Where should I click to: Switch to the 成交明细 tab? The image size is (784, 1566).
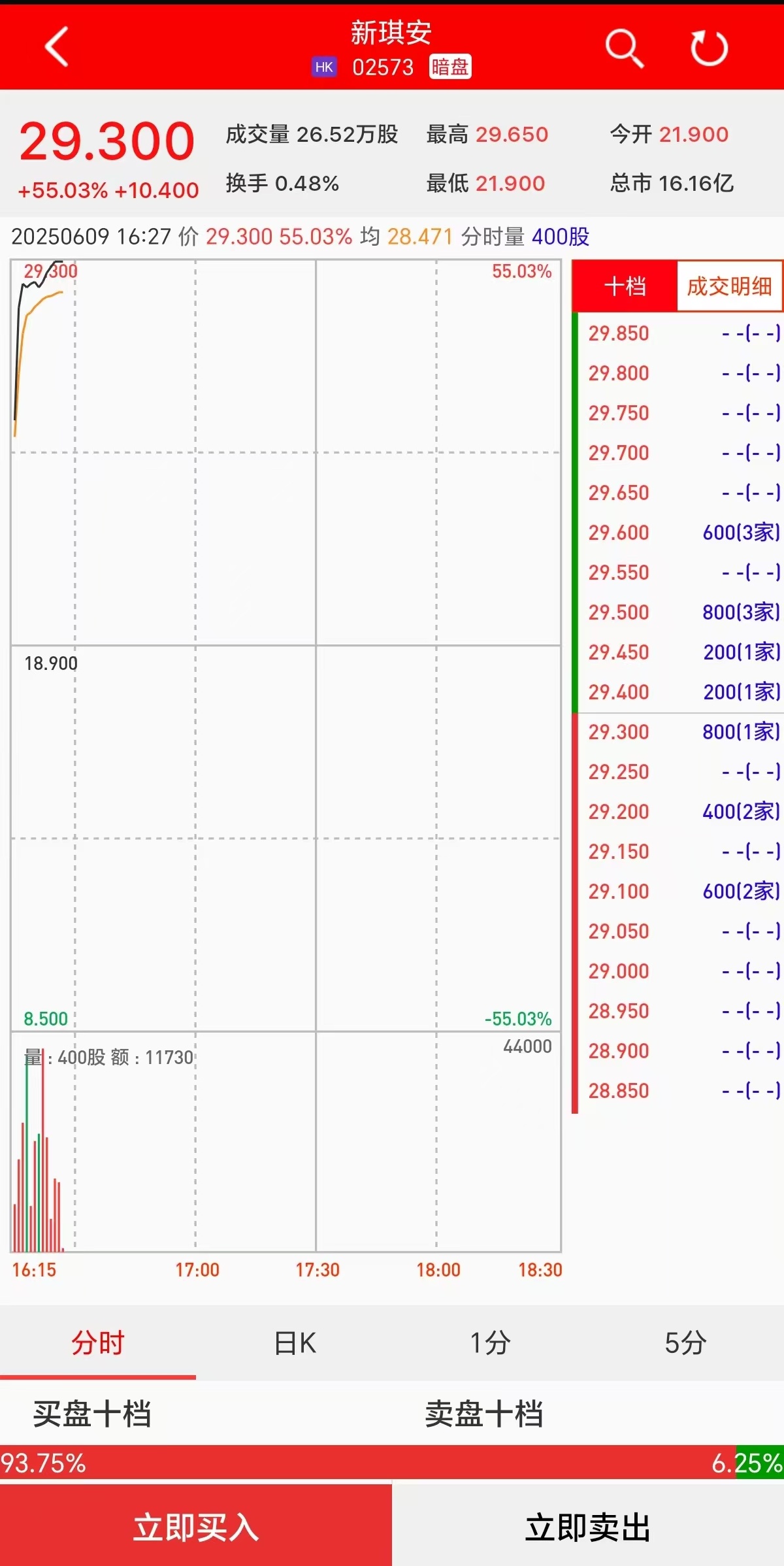pos(729,286)
